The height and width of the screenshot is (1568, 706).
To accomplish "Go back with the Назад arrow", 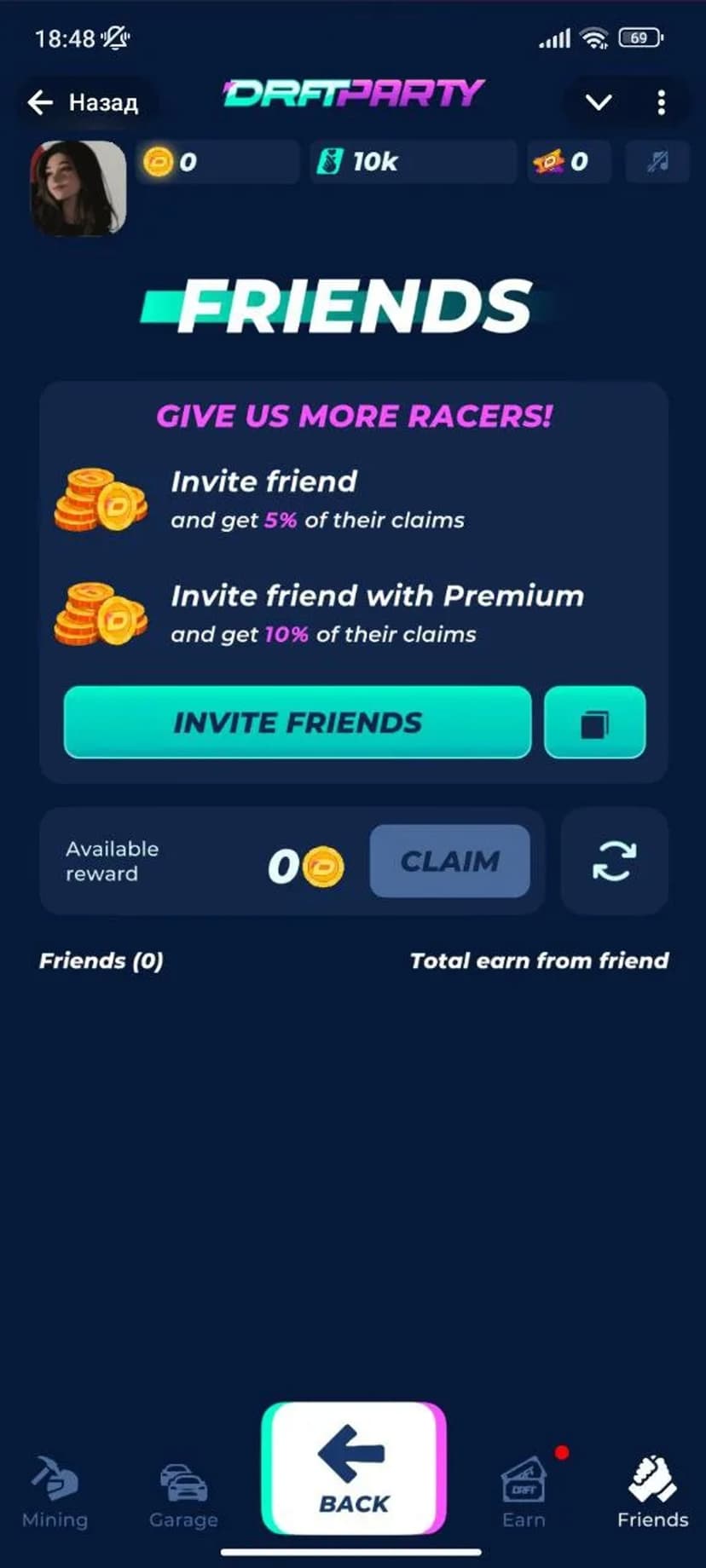I will click(x=82, y=103).
